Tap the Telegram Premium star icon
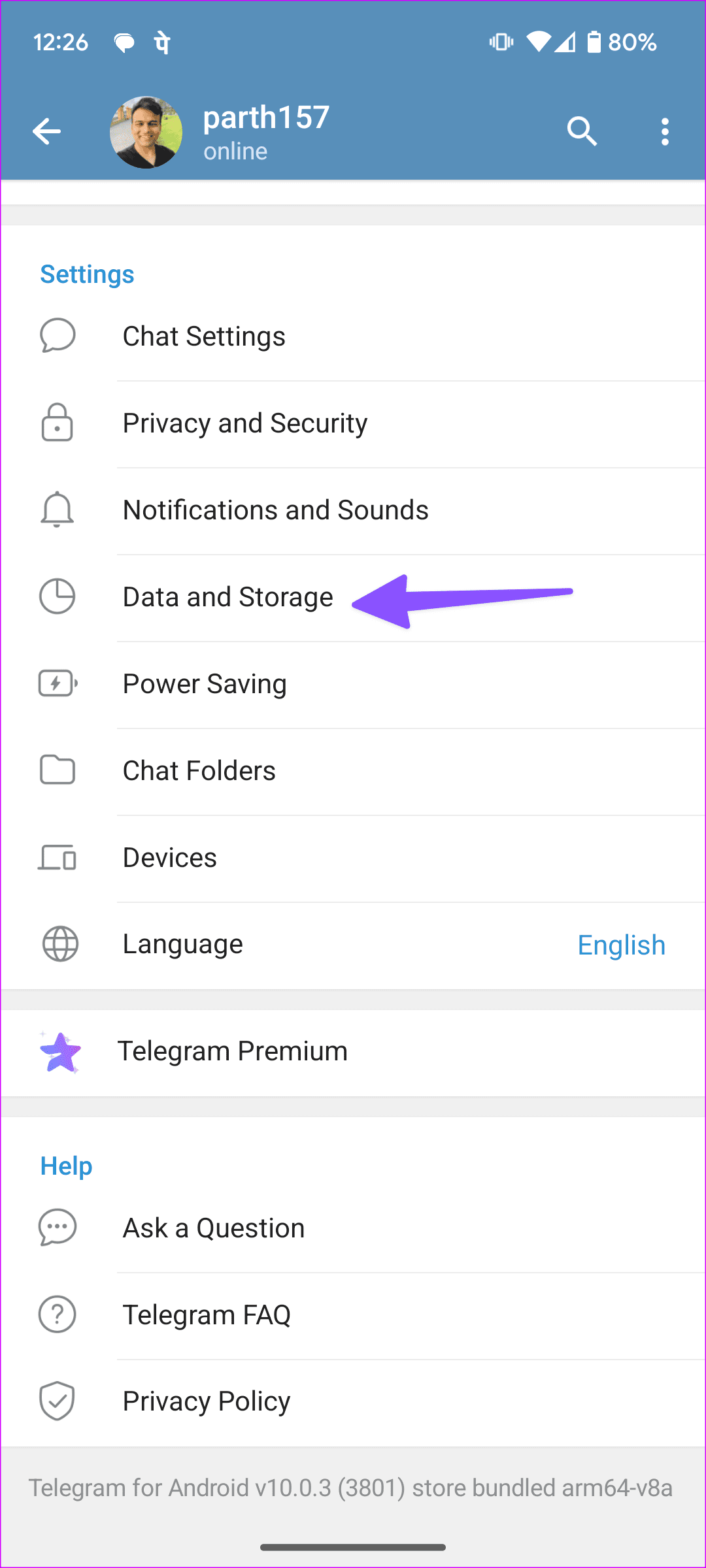The height and width of the screenshot is (1568, 706). click(58, 1051)
